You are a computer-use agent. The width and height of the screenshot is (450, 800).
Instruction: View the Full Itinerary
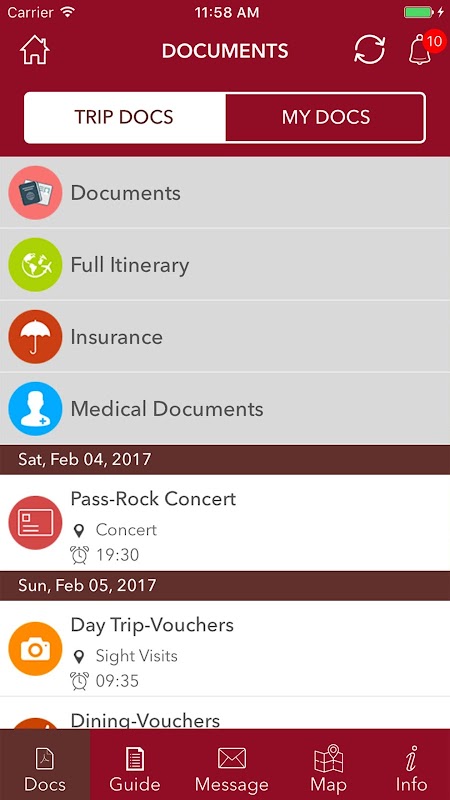[x=225, y=265]
